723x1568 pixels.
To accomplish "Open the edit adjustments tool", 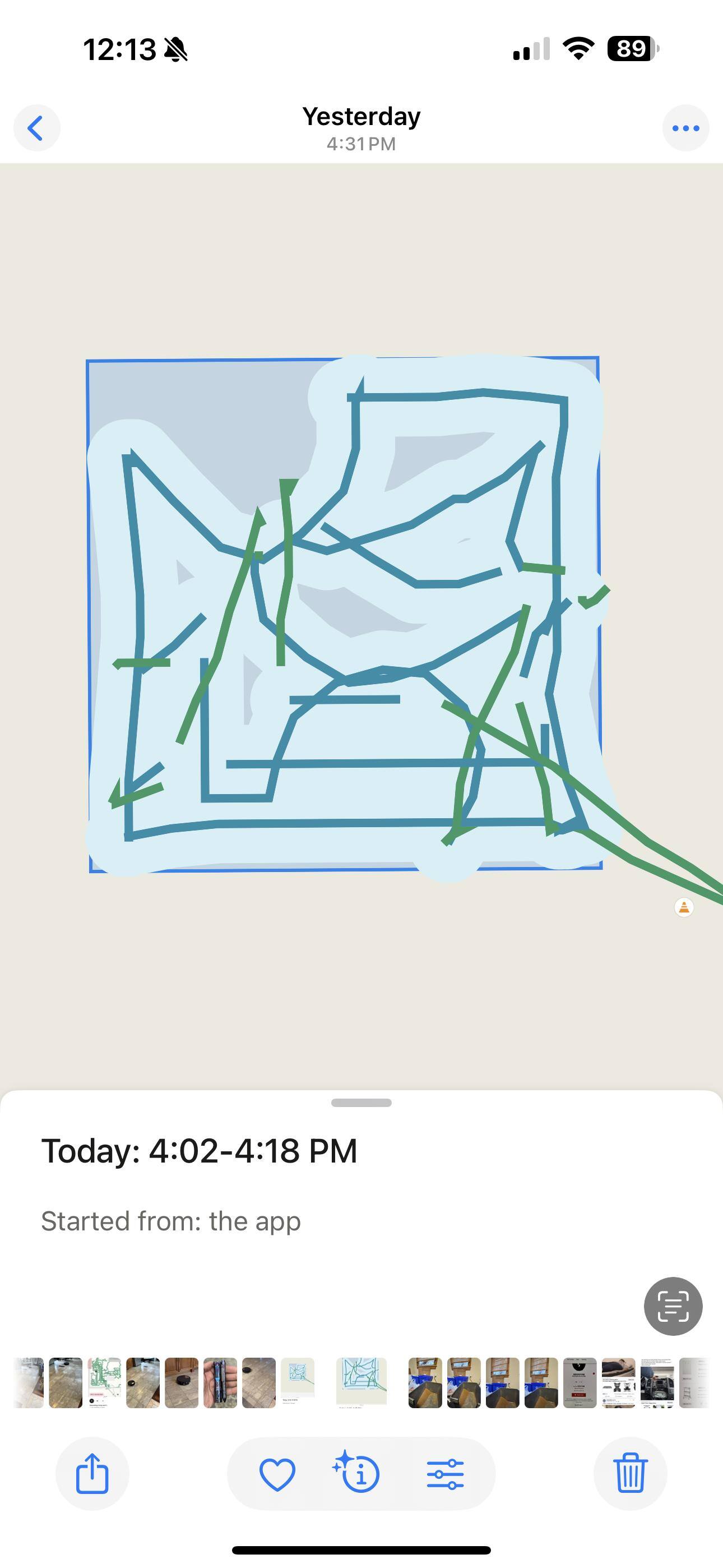I will click(445, 1474).
